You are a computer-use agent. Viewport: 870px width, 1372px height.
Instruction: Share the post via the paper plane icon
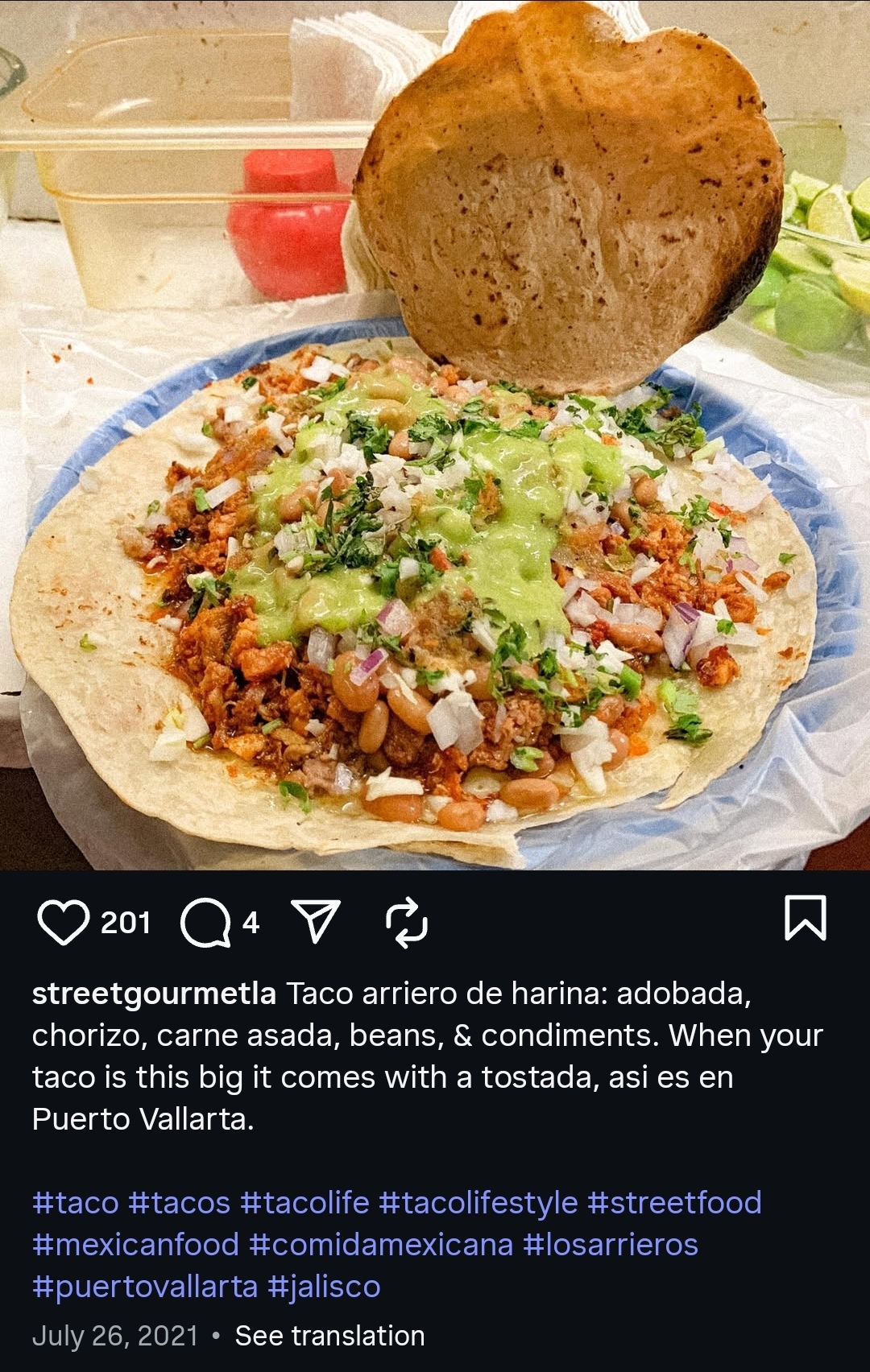315,920
